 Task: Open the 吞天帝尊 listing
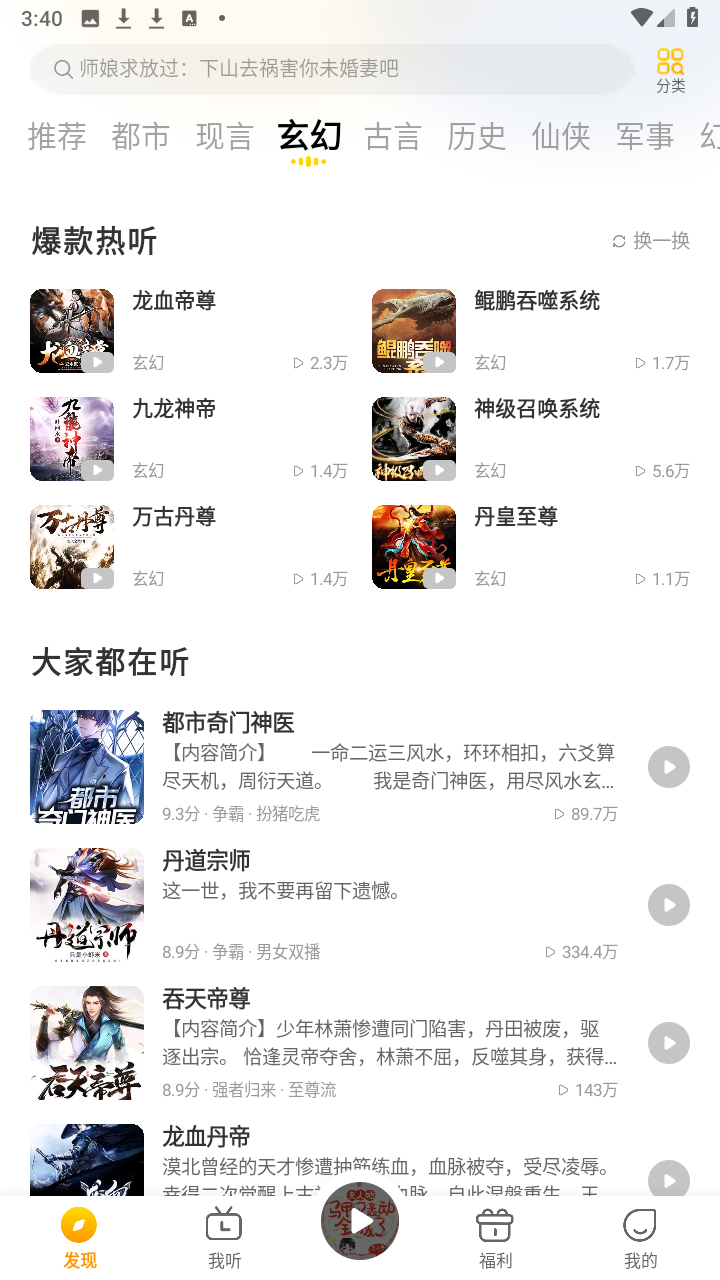[324, 1043]
